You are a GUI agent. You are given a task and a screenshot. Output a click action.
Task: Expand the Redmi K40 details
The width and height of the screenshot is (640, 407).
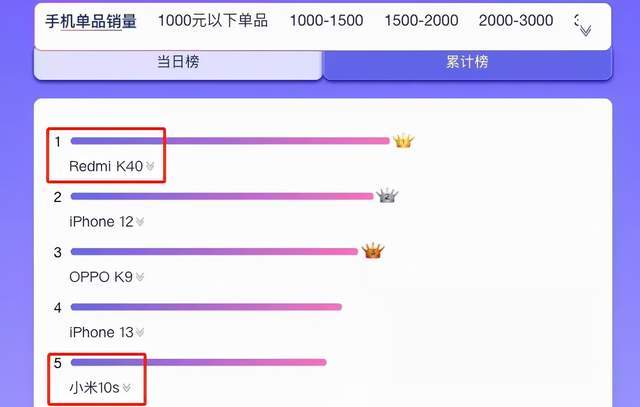pos(150,167)
